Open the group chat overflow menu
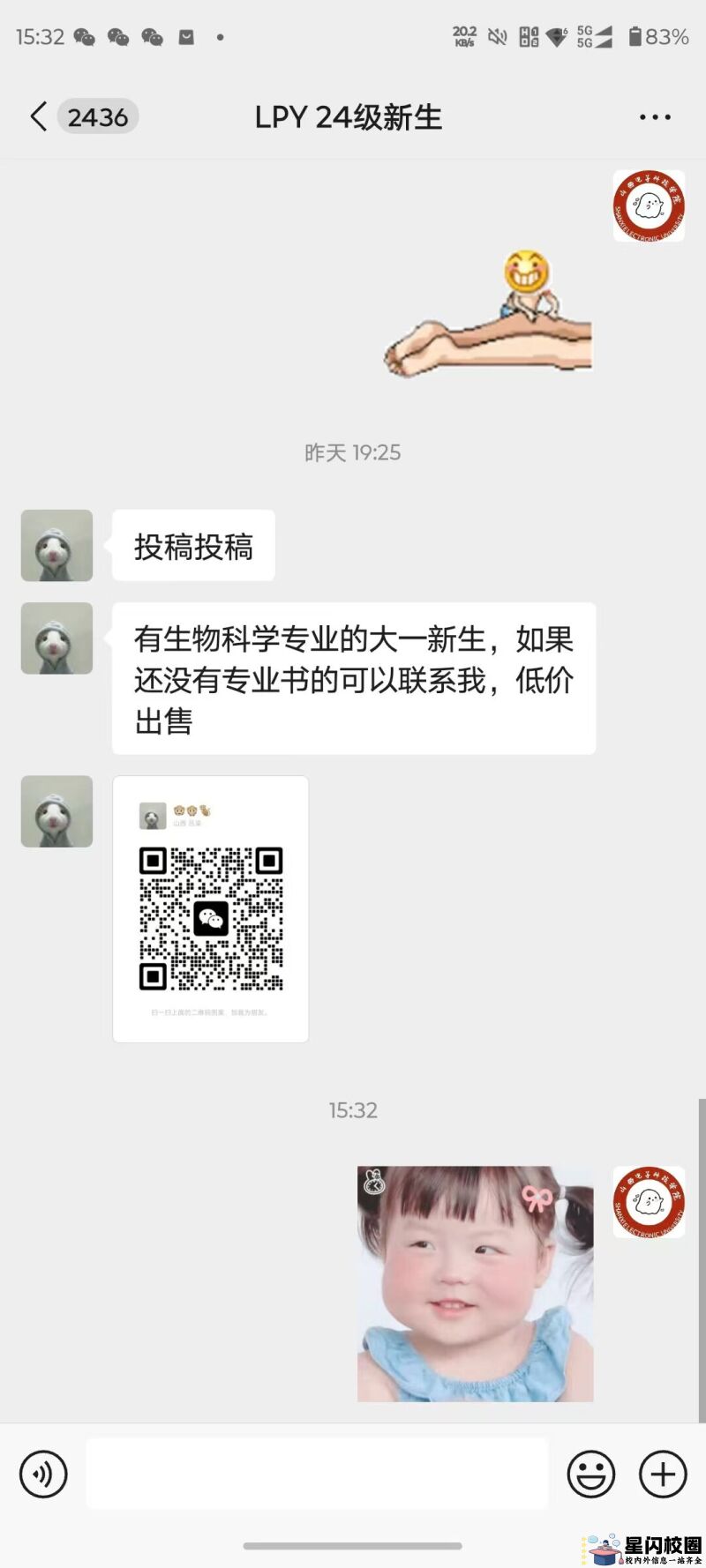The image size is (706, 1568). coord(655,117)
